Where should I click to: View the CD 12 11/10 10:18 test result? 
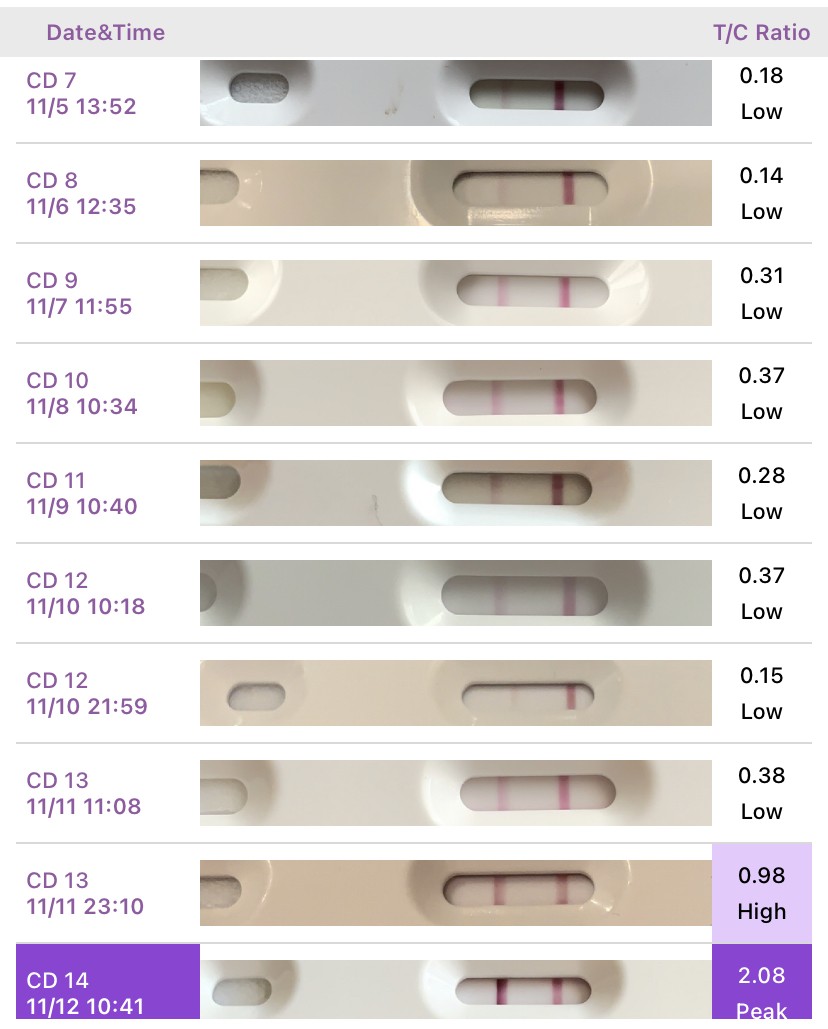point(414,593)
